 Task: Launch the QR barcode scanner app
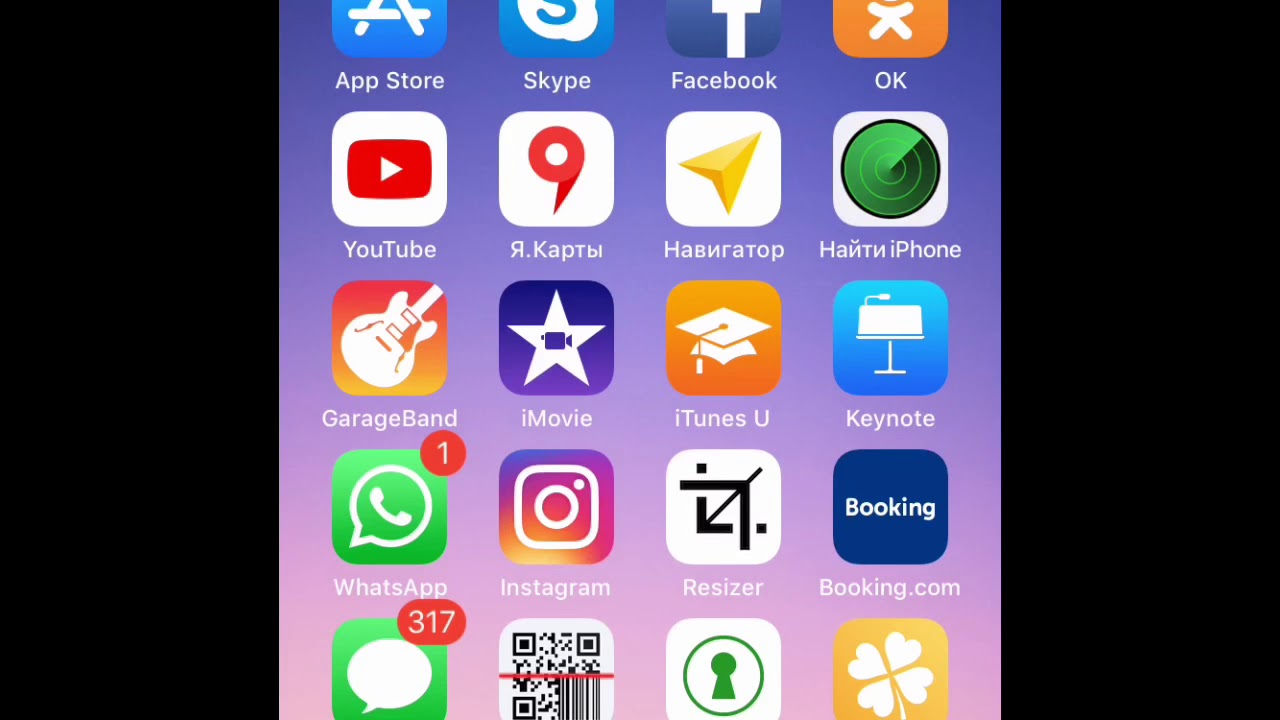point(556,672)
